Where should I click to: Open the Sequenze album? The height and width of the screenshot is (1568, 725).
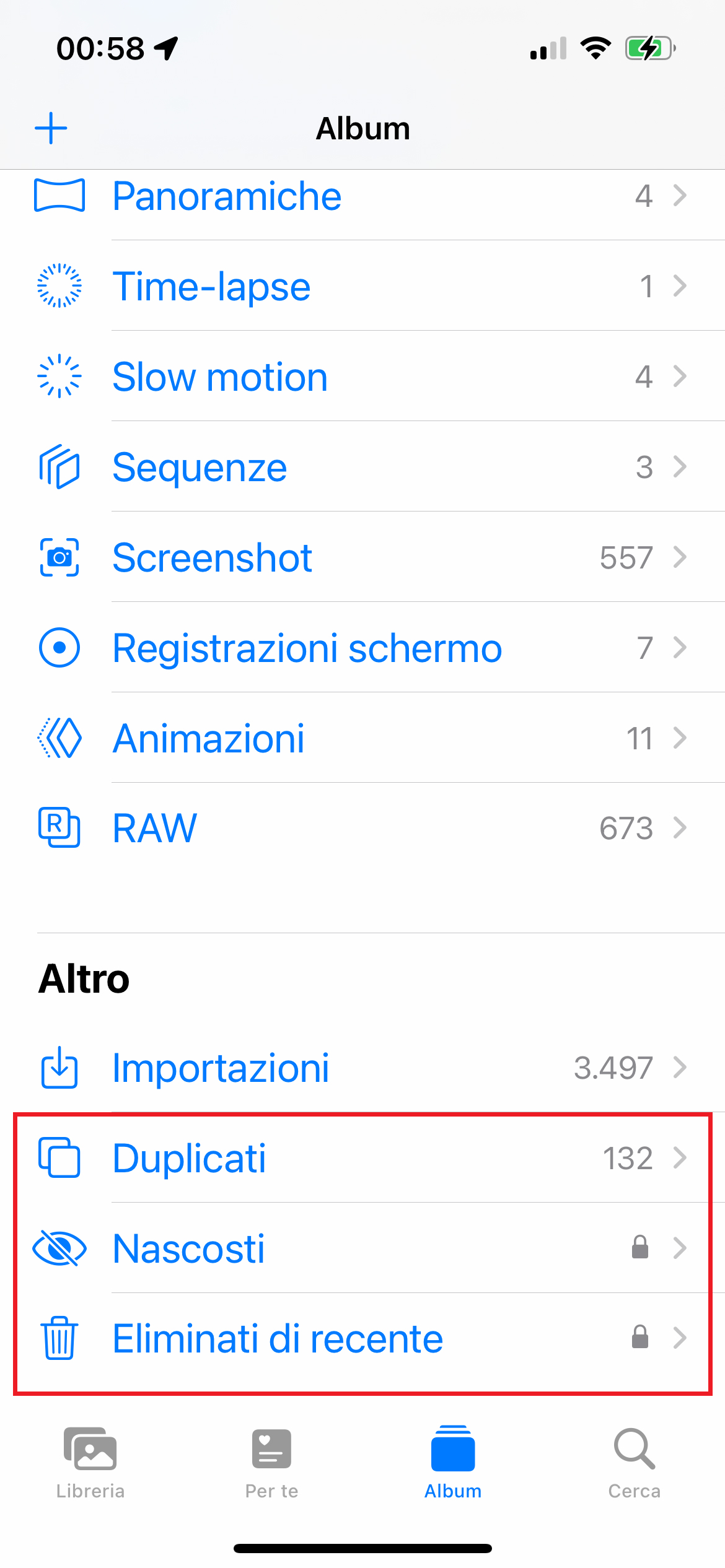(362, 467)
